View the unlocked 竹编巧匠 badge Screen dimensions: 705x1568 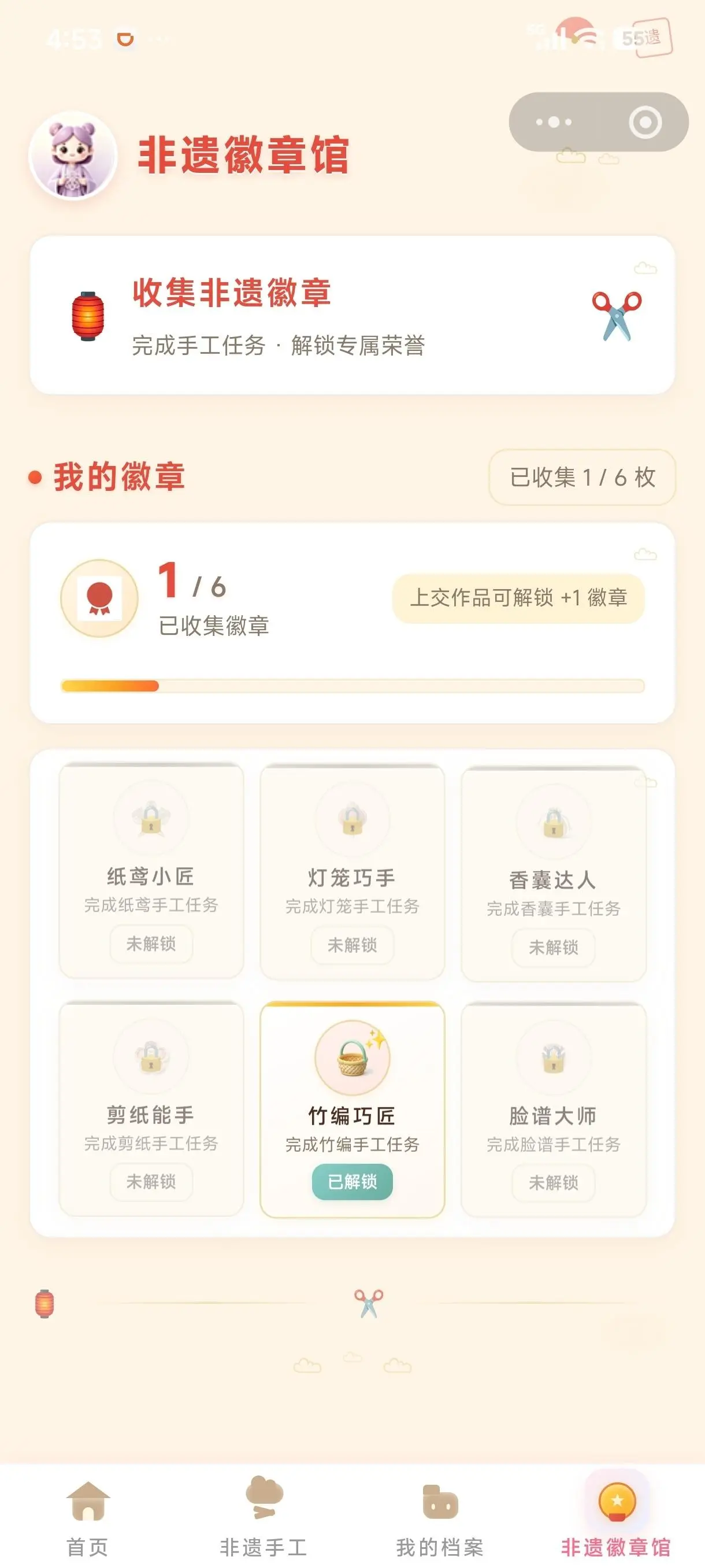click(352, 1109)
